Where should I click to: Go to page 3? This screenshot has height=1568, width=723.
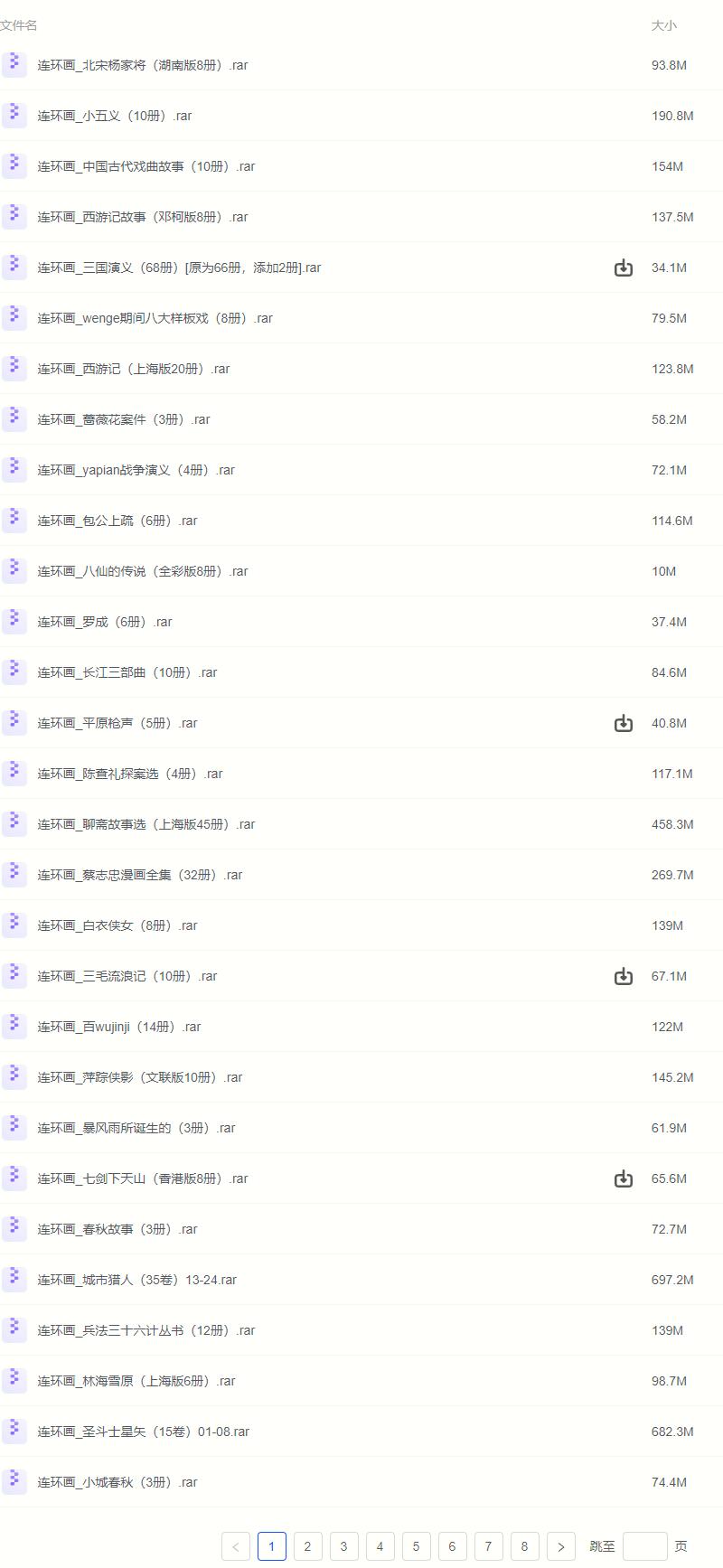point(343,1546)
